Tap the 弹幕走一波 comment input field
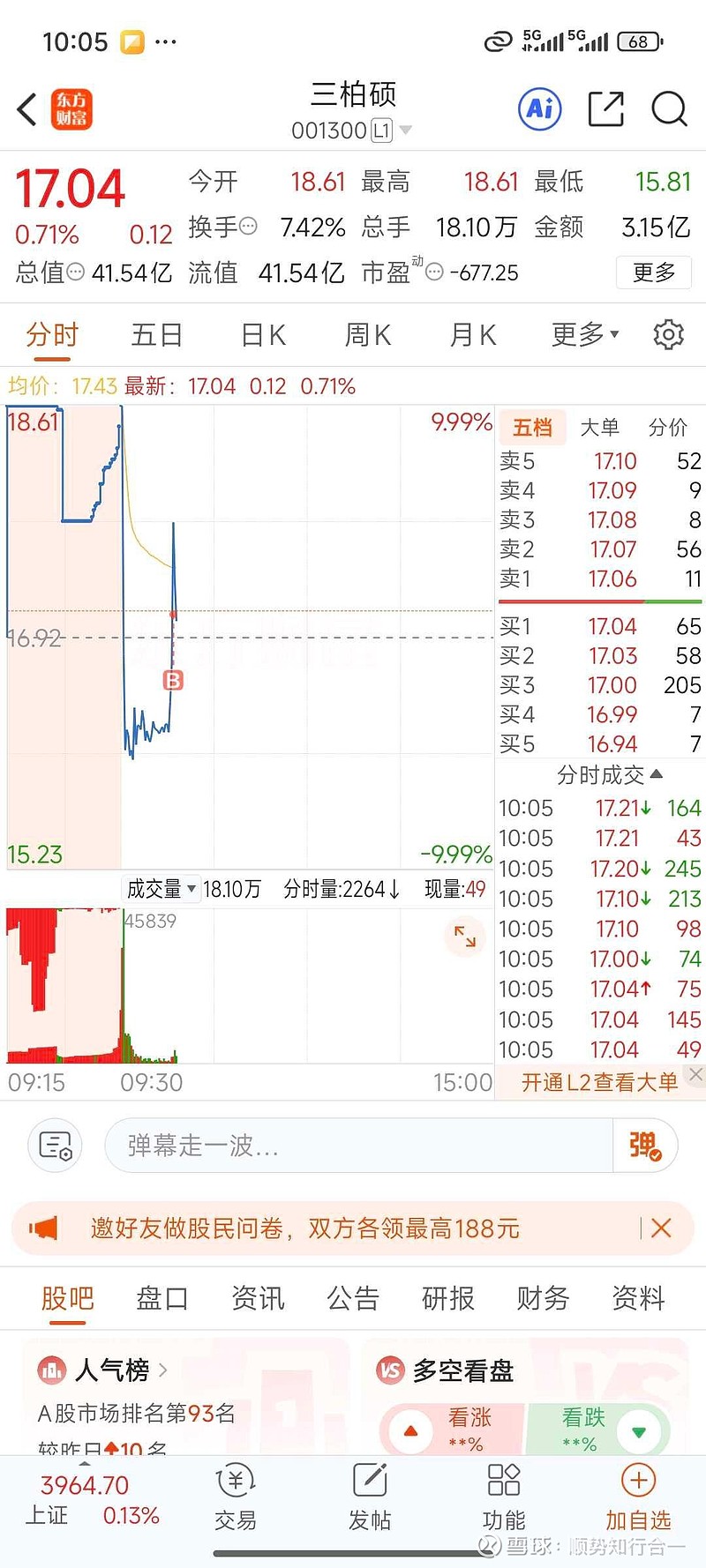 pos(357,1146)
